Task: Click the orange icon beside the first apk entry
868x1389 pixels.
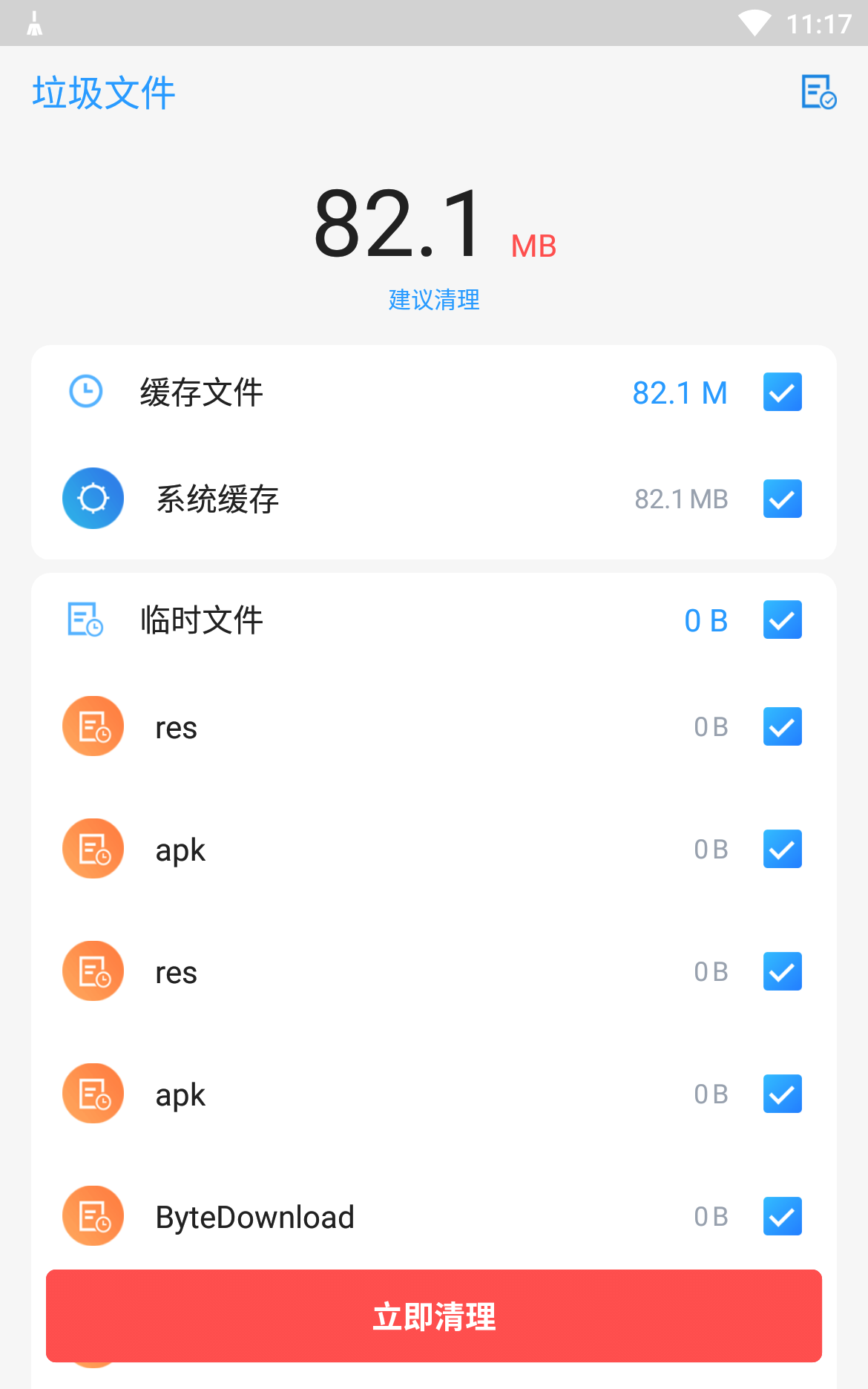Action: pos(93,849)
